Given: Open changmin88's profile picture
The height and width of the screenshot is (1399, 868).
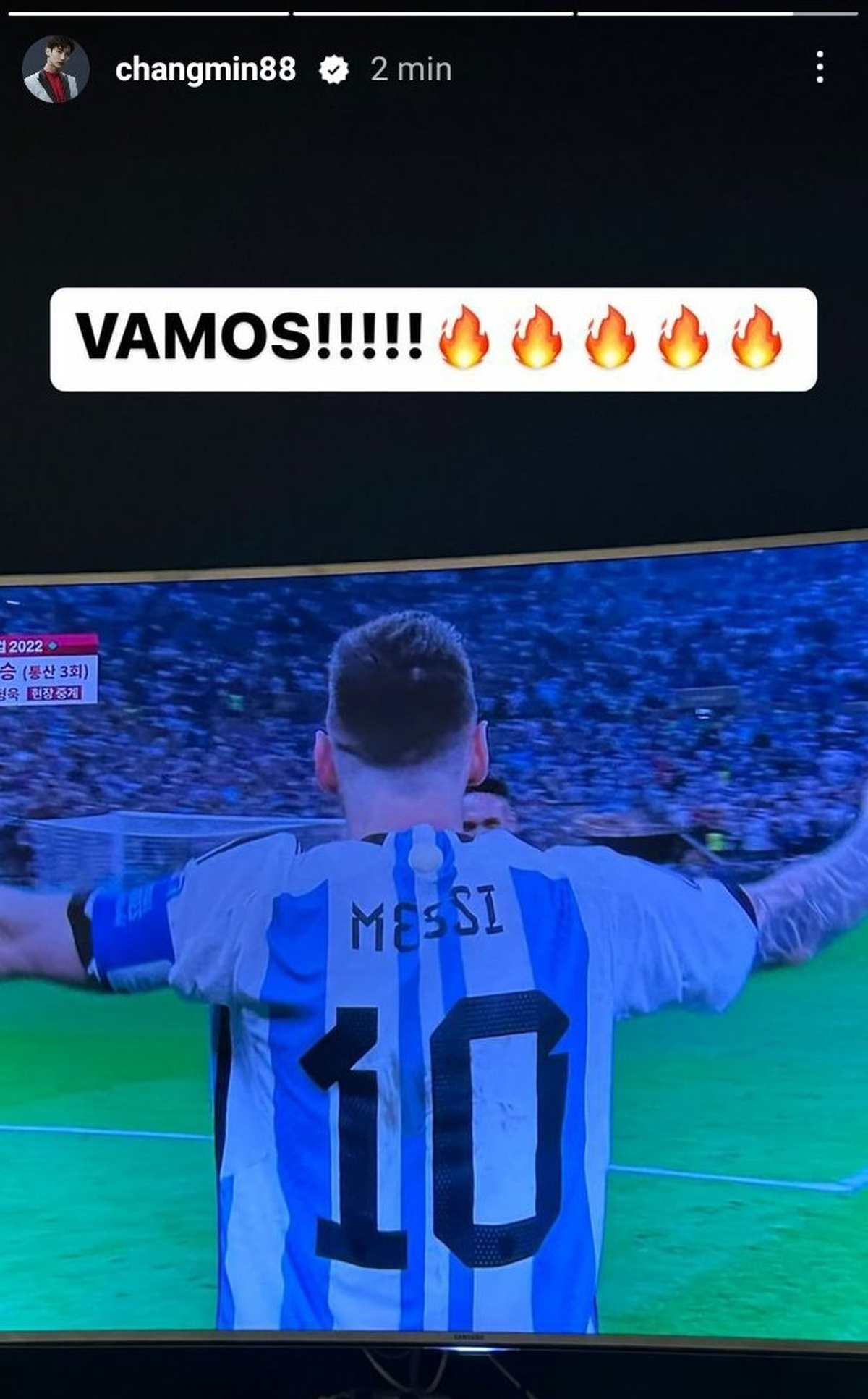Looking at the screenshot, I should pos(55,69).
